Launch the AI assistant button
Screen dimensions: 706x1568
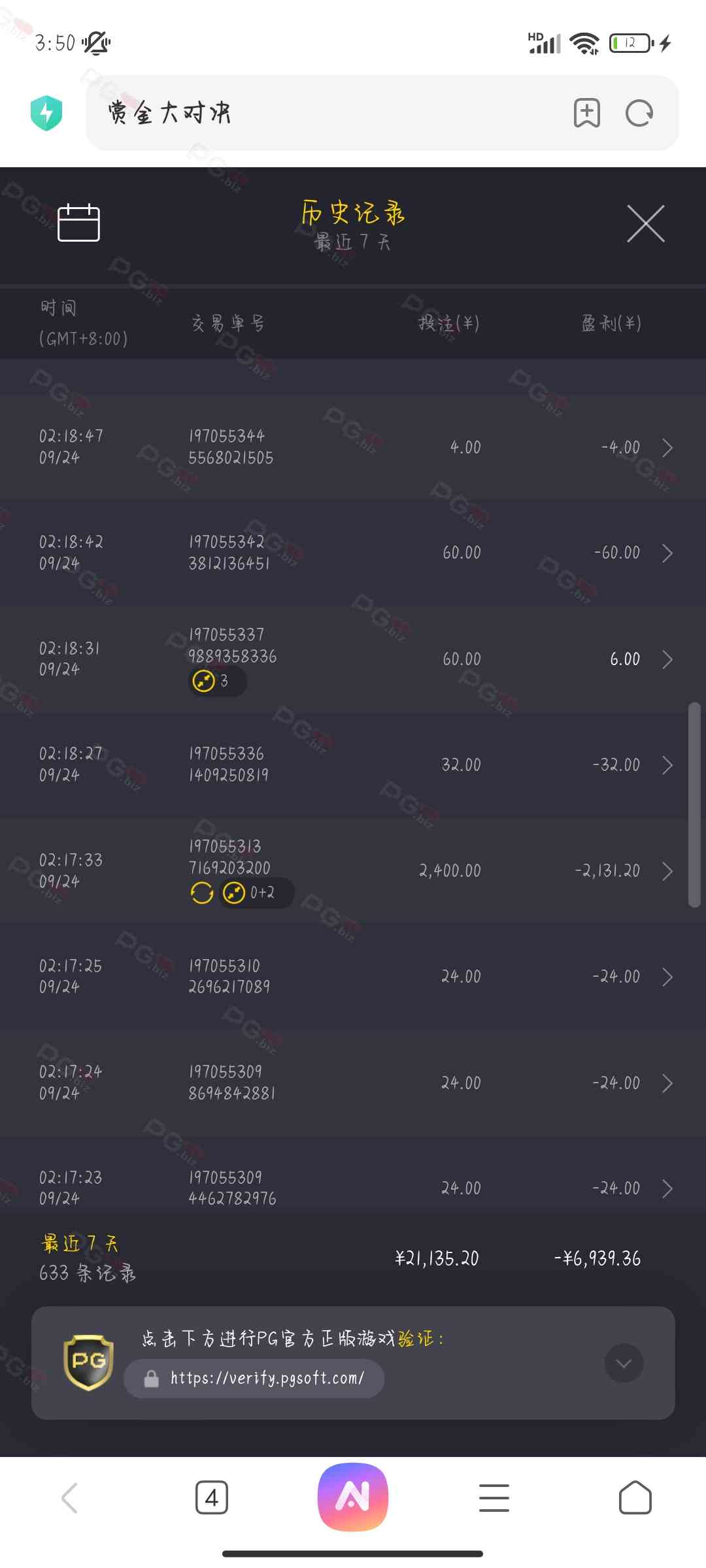pos(353,1497)
